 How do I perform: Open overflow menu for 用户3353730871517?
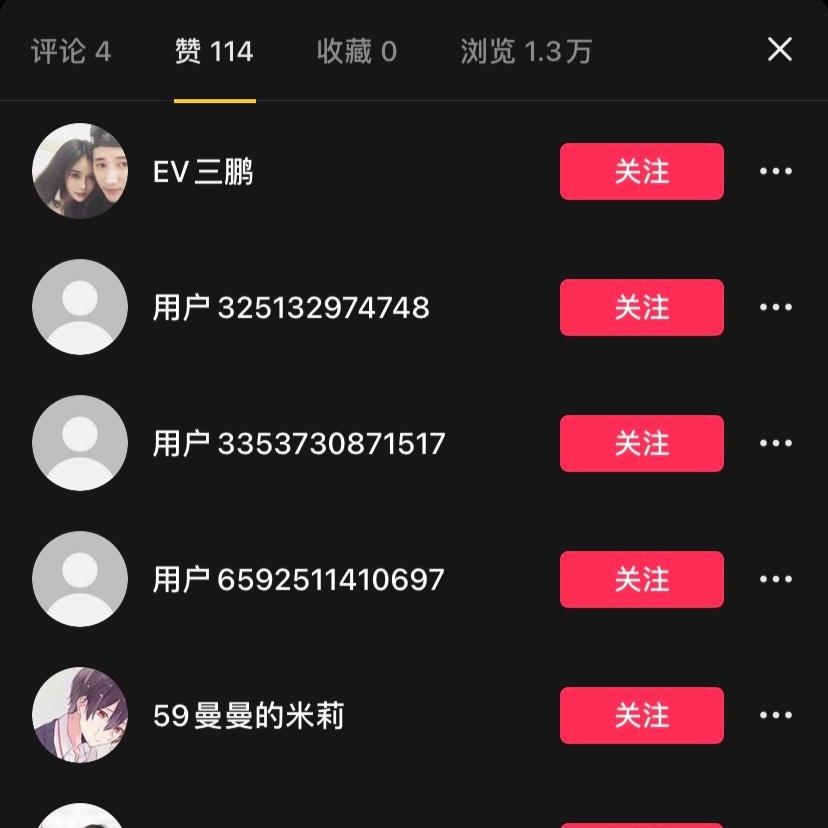775,443
